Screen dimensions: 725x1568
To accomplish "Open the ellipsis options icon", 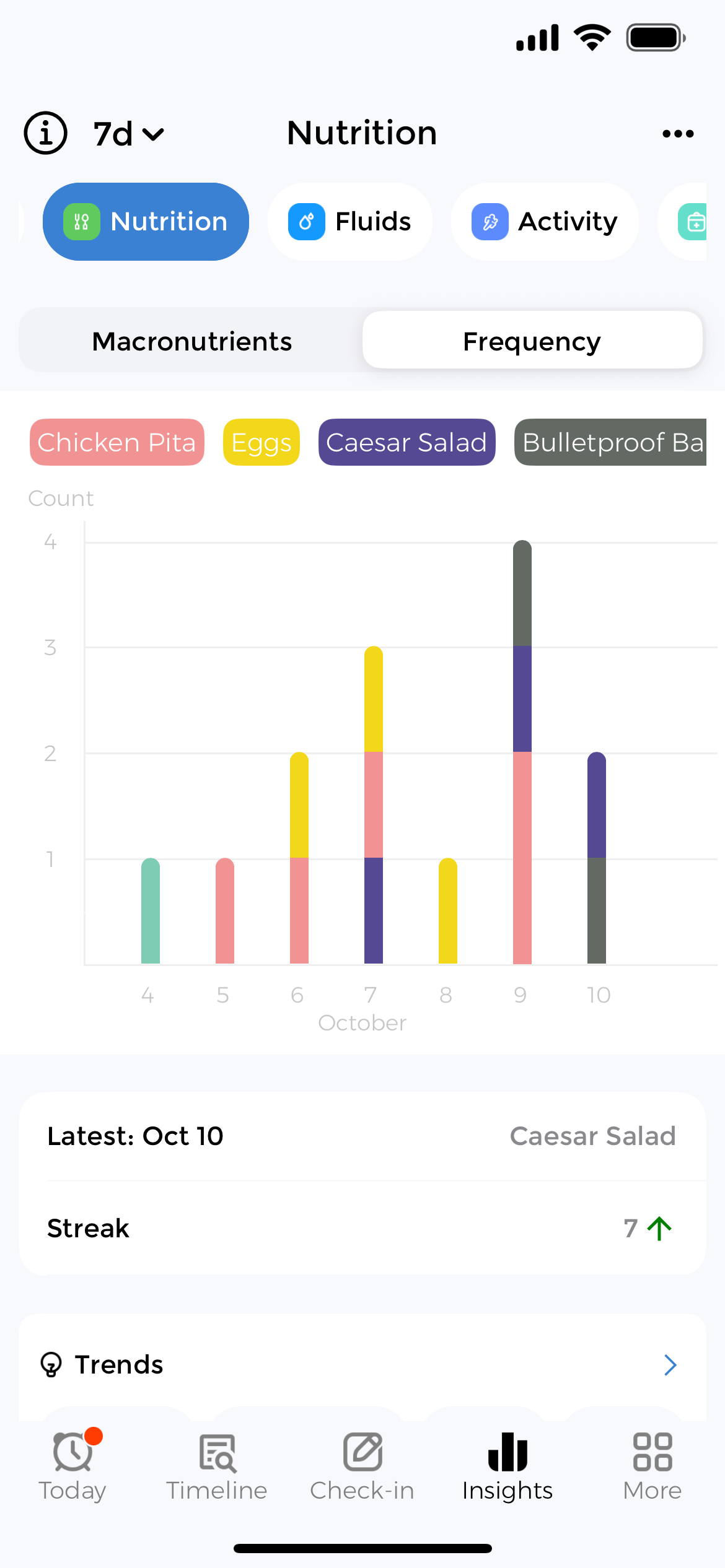I will pyautogui.click(x=677, y=133).
